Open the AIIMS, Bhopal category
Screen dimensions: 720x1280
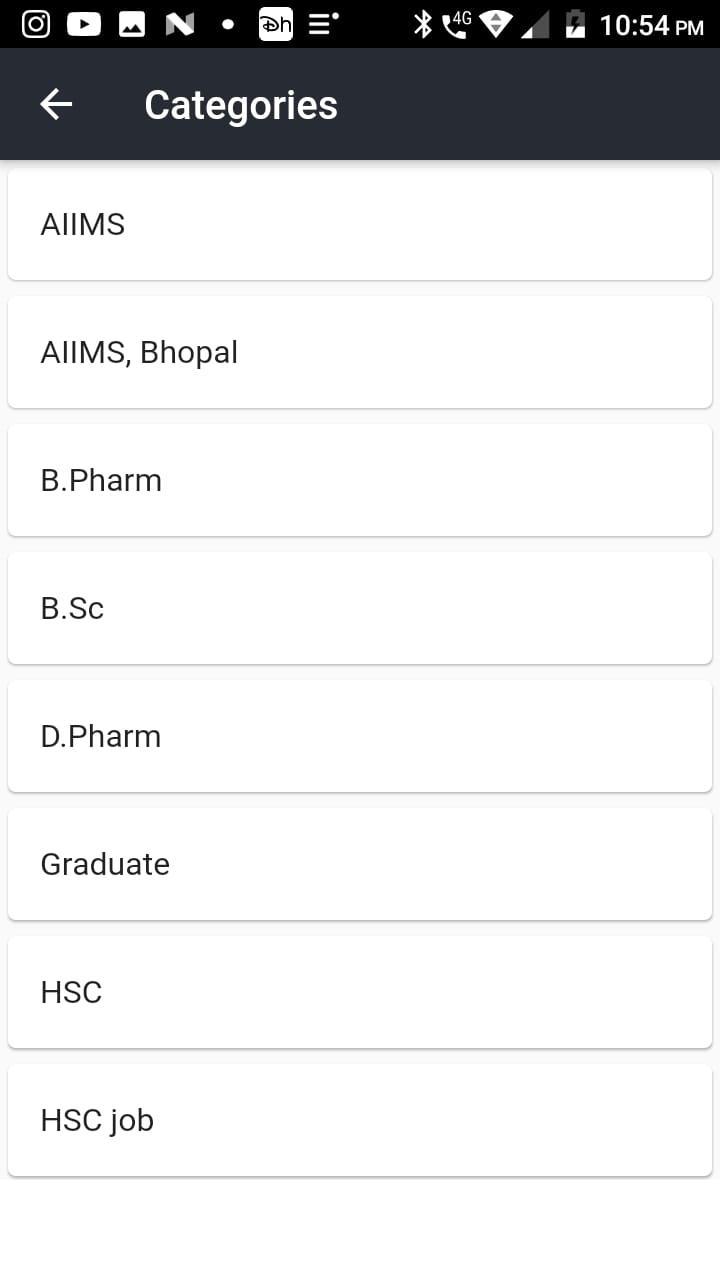(360, 351)
